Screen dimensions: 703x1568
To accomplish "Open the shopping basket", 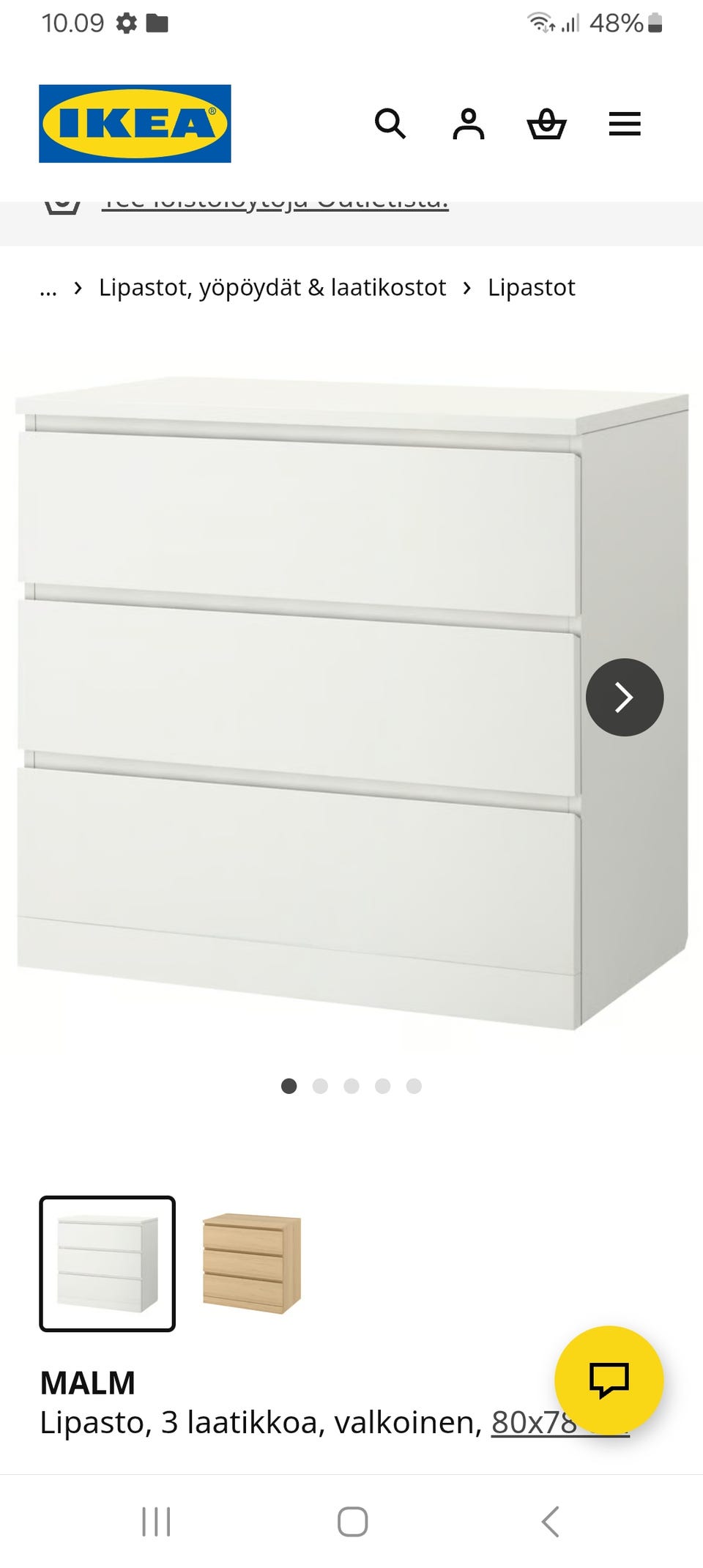I will coord(546,124).
